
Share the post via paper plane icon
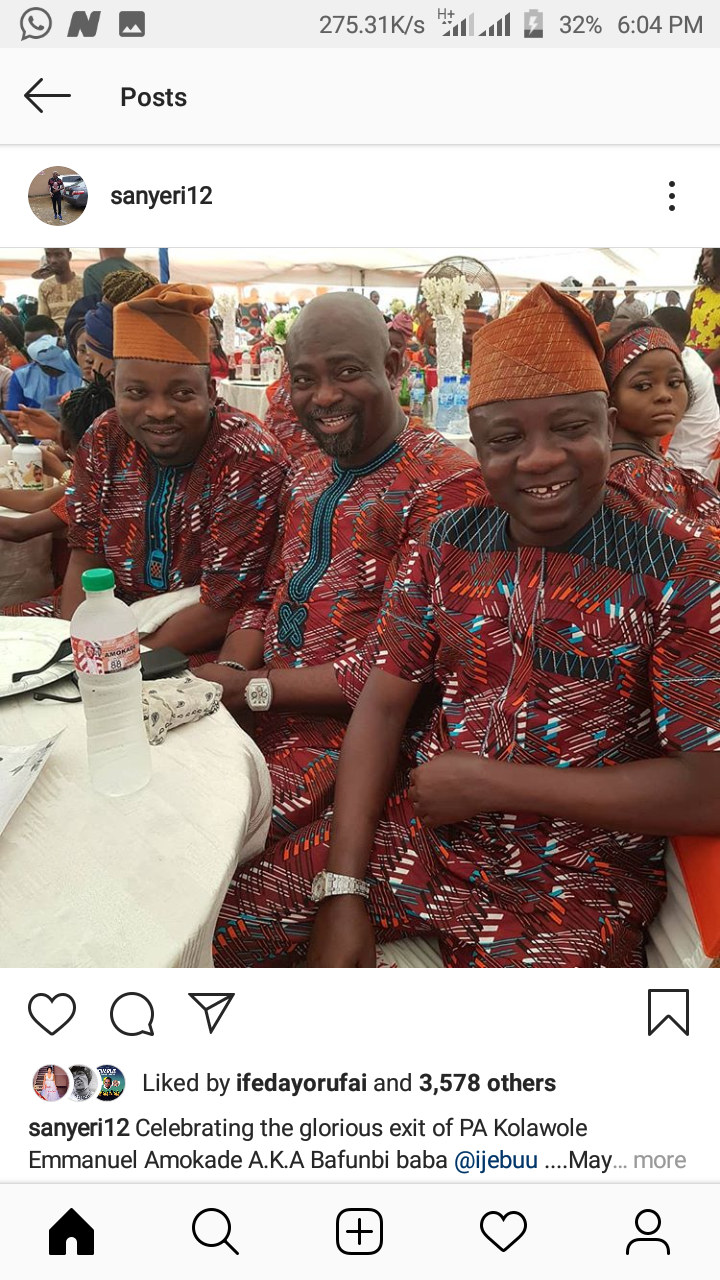211,1013
